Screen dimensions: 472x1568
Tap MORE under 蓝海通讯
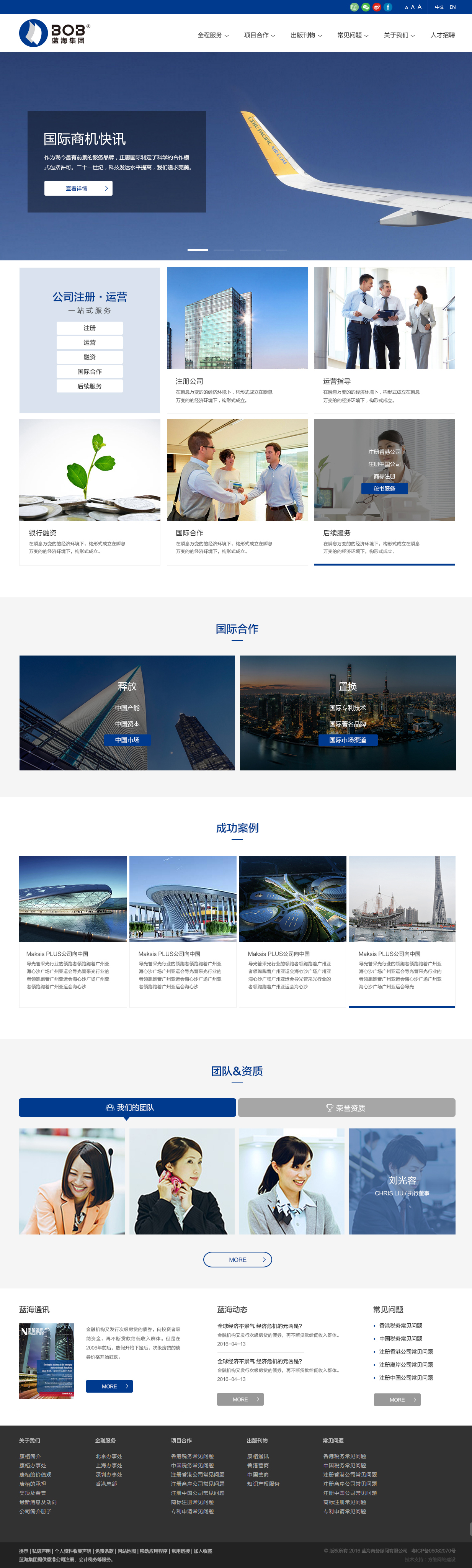pos(109,1386)
